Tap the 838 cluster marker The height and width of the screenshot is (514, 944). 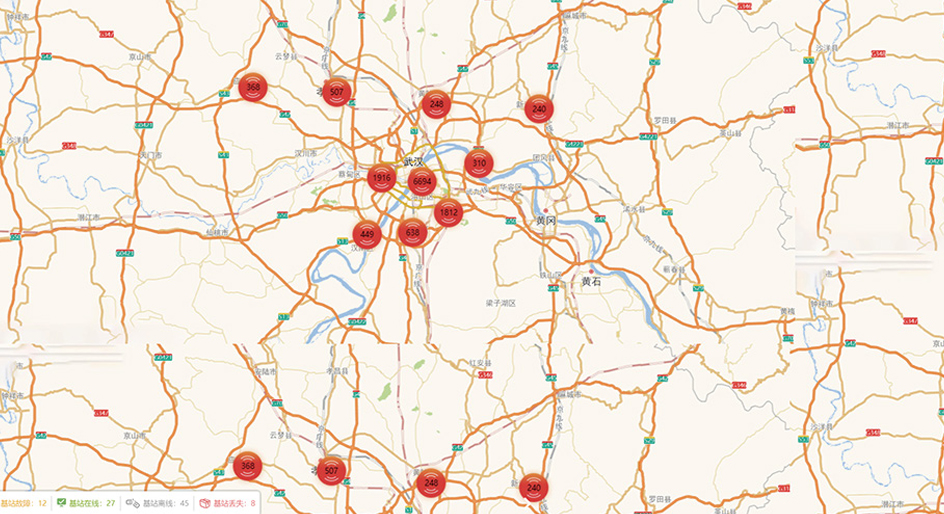412,232
